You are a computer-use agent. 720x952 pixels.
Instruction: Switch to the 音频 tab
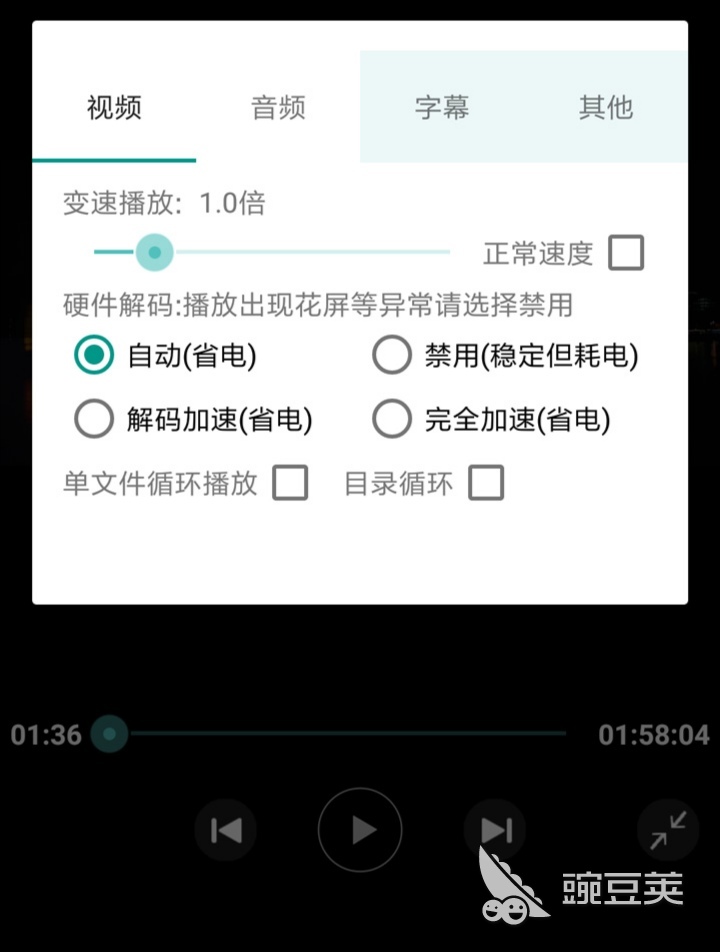[277, 108]
